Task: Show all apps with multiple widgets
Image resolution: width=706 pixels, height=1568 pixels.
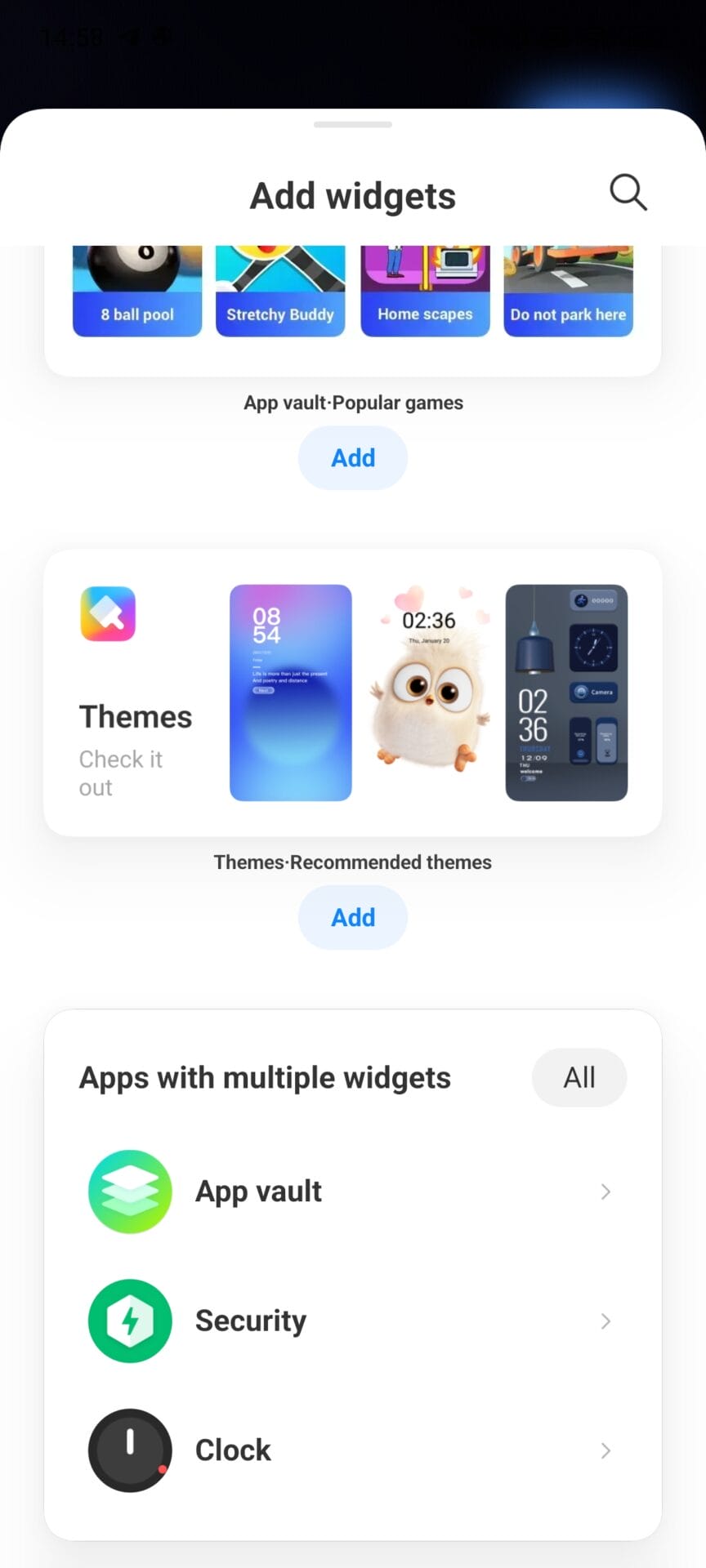Action: [579, 1078]
